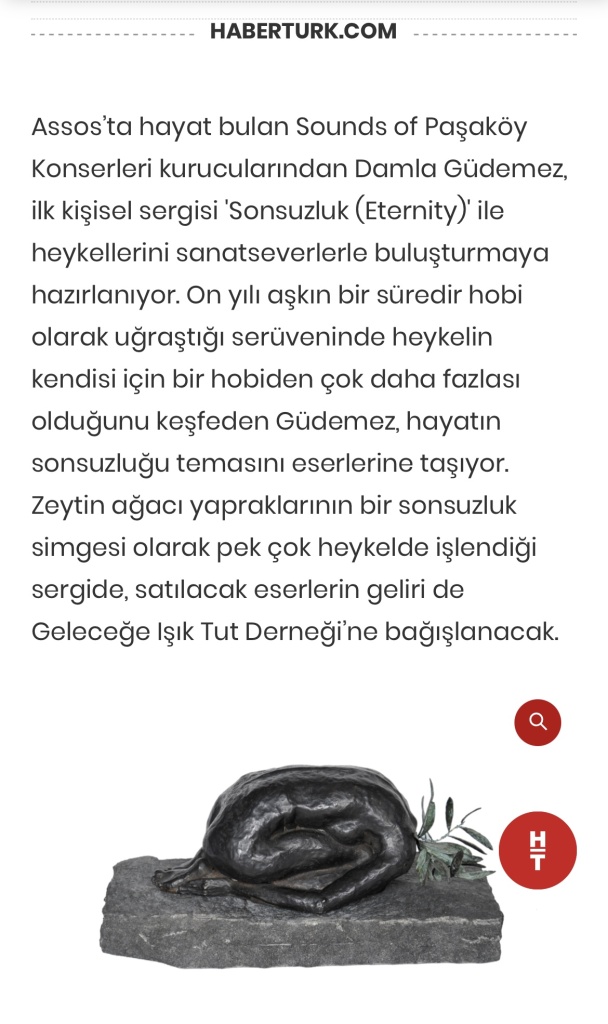Viewport: 608px width, 1024px height.
Task: Tap the red magnifier search button
Action: 537,722
